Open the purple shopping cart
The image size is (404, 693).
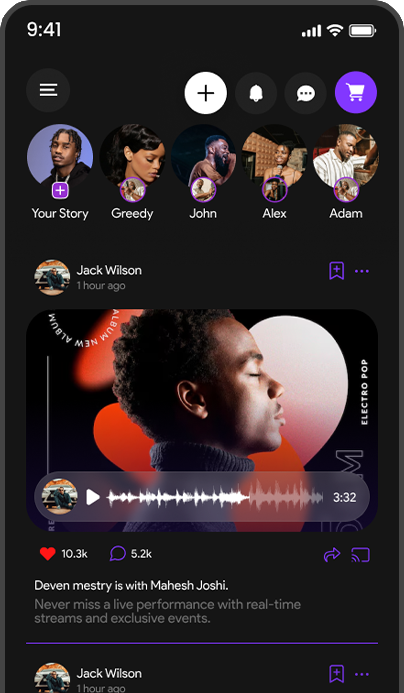pos(356,92)
